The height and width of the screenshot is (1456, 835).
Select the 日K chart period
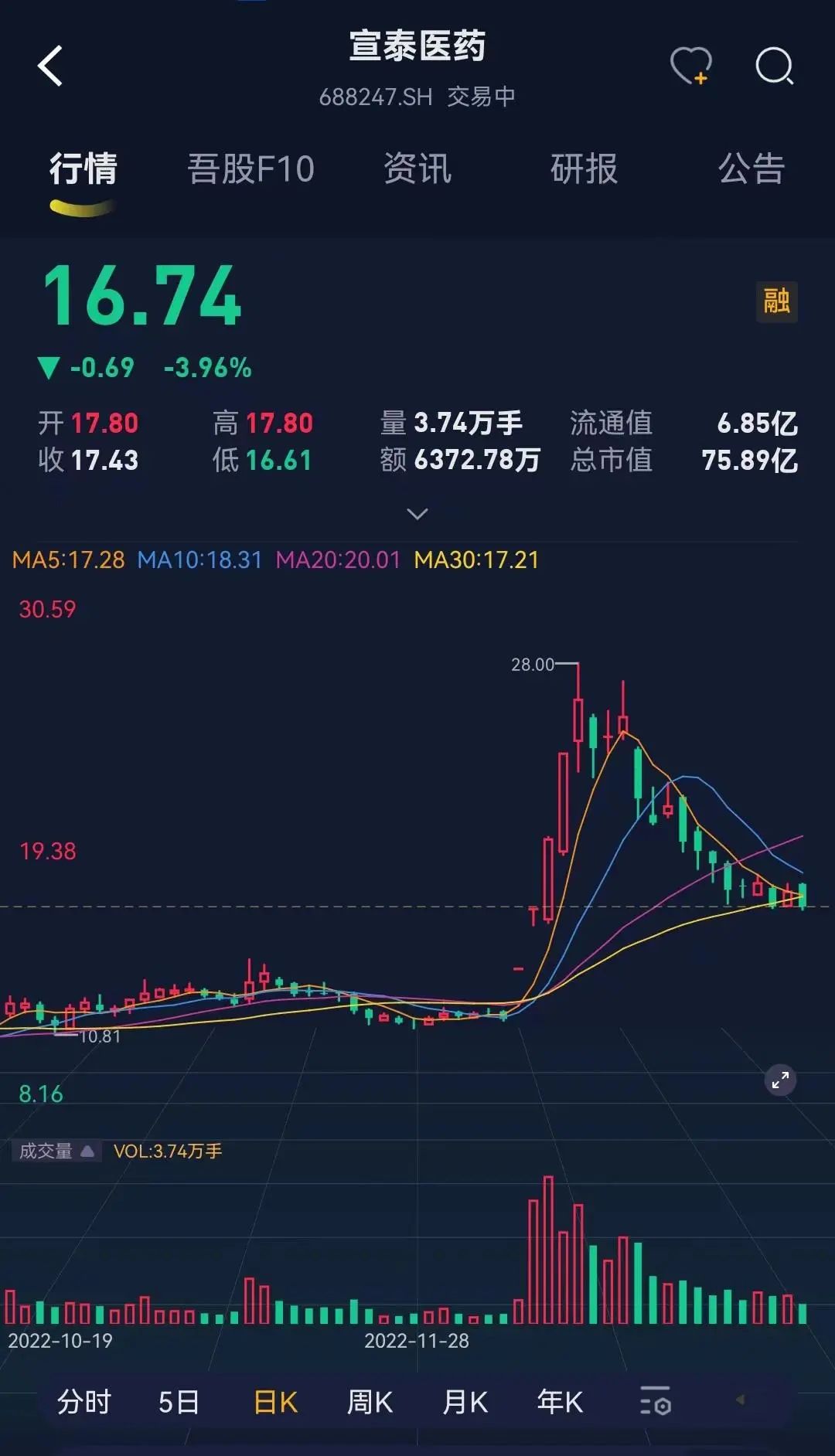(x=275, y=1401)
